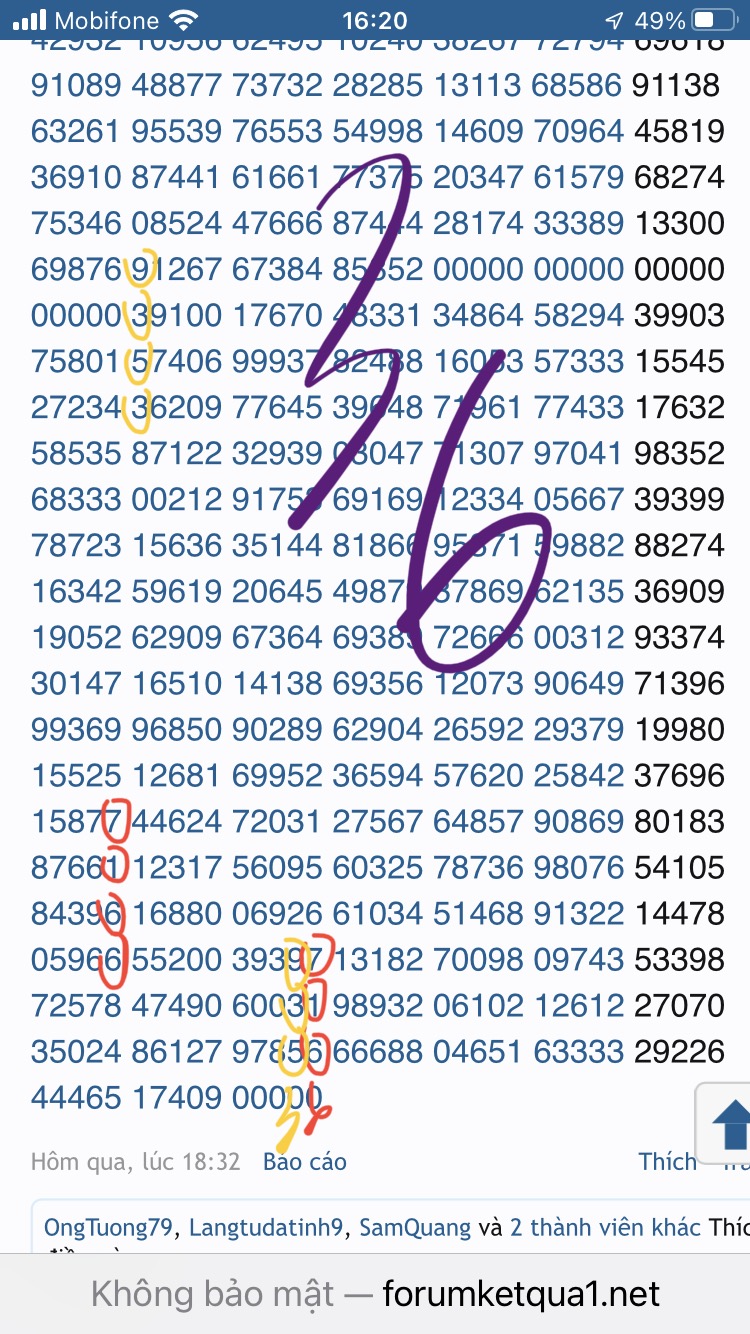Open OngTuong79's profile

[108, 1227]
